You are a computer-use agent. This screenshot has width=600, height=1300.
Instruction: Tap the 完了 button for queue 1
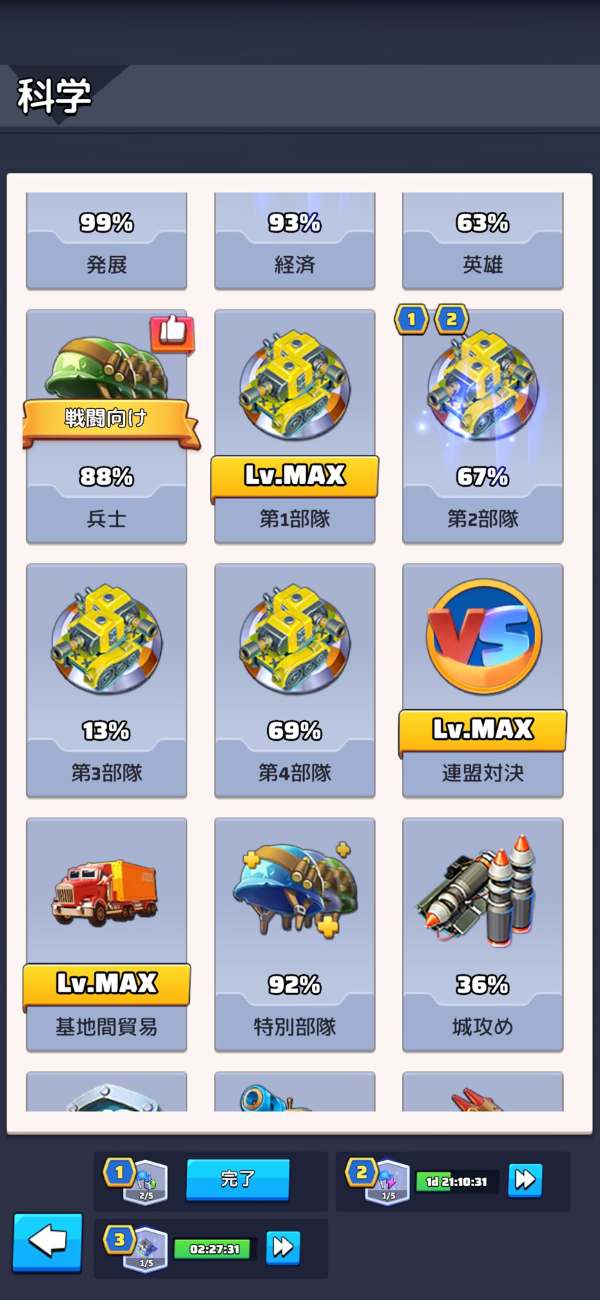tap(238, 1180)
